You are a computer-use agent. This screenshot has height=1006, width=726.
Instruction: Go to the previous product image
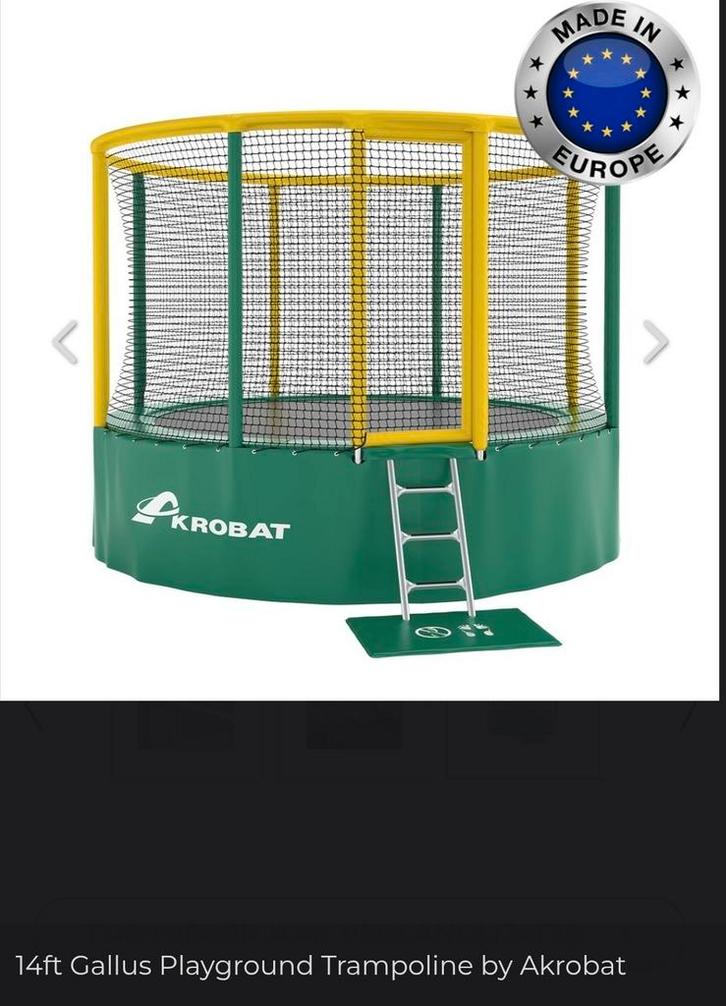[66, 342]
